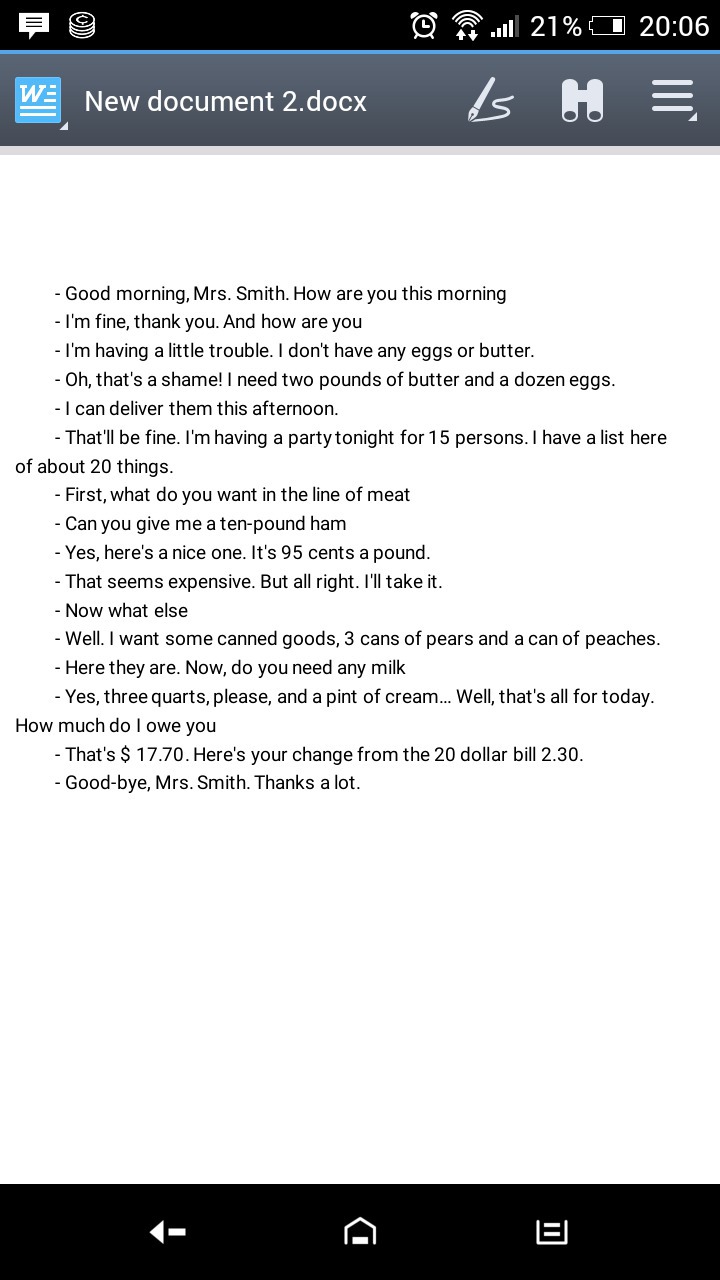Return to the home screen

click(360, 1232)
